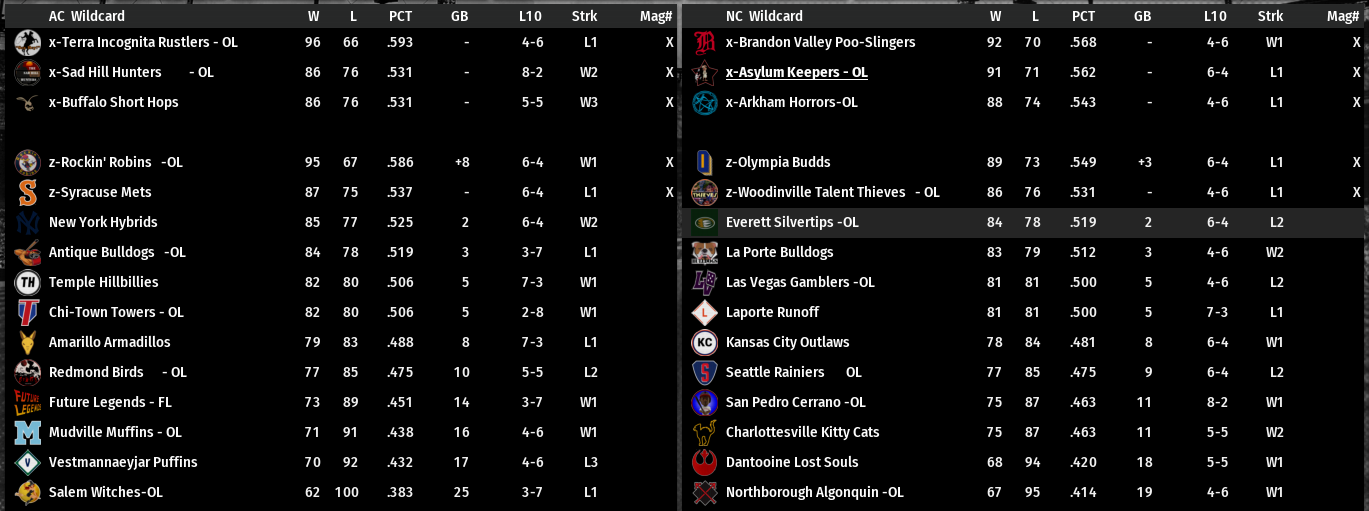
Task: Open the New York Hybrids team
Action: coord(103,222)
